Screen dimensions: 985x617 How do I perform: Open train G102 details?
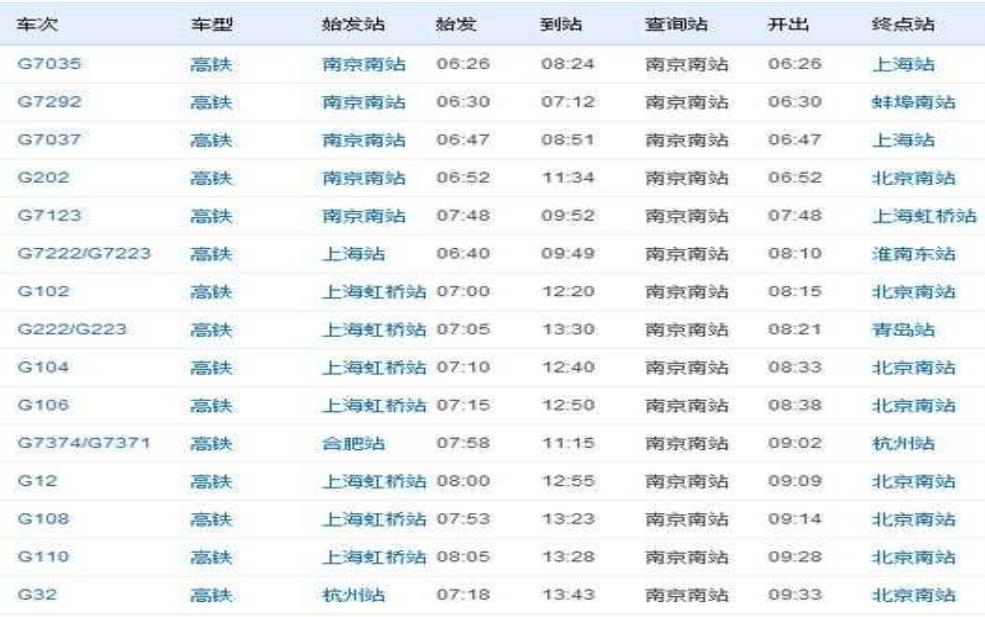41,292
